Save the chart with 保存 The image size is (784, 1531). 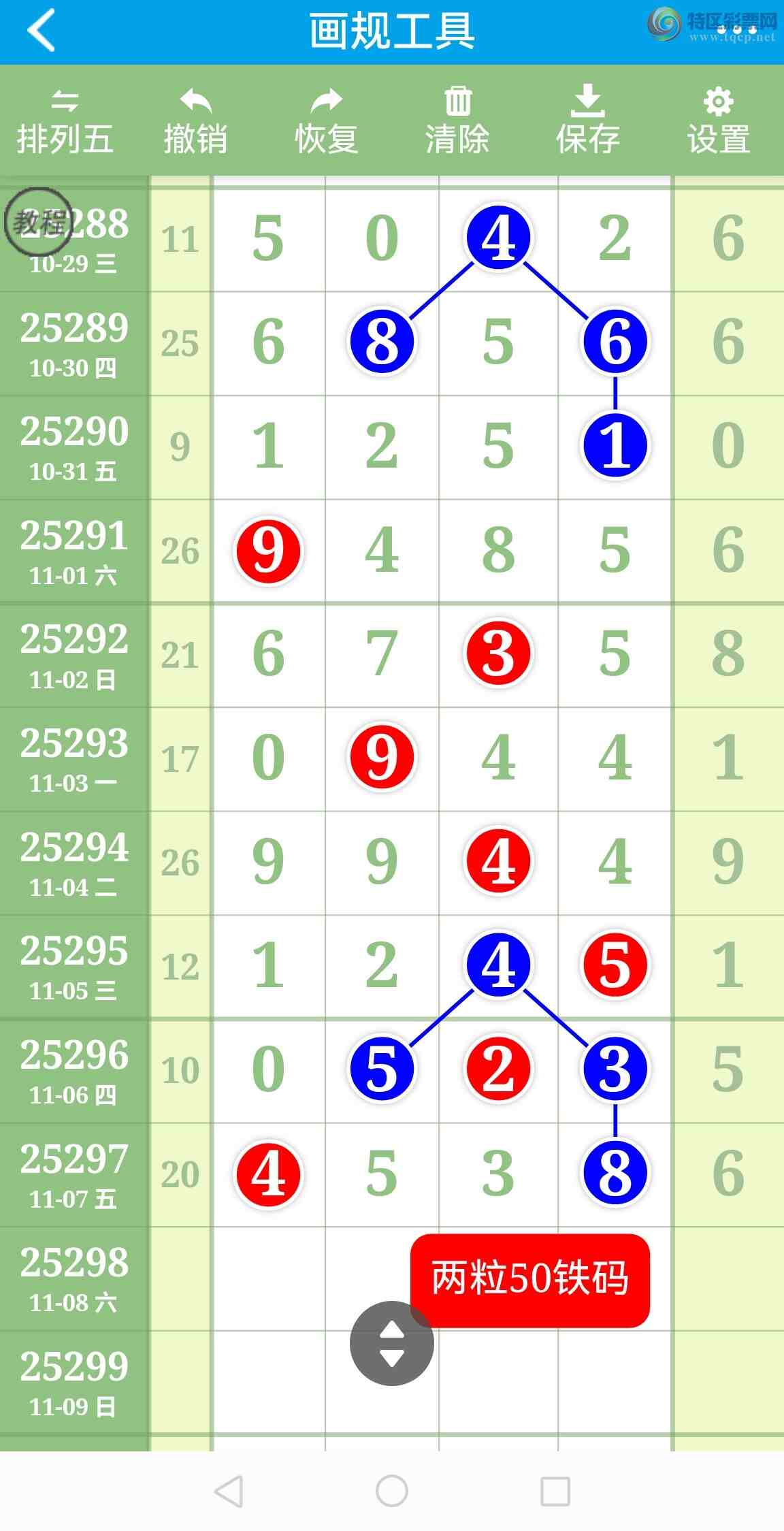587,123
